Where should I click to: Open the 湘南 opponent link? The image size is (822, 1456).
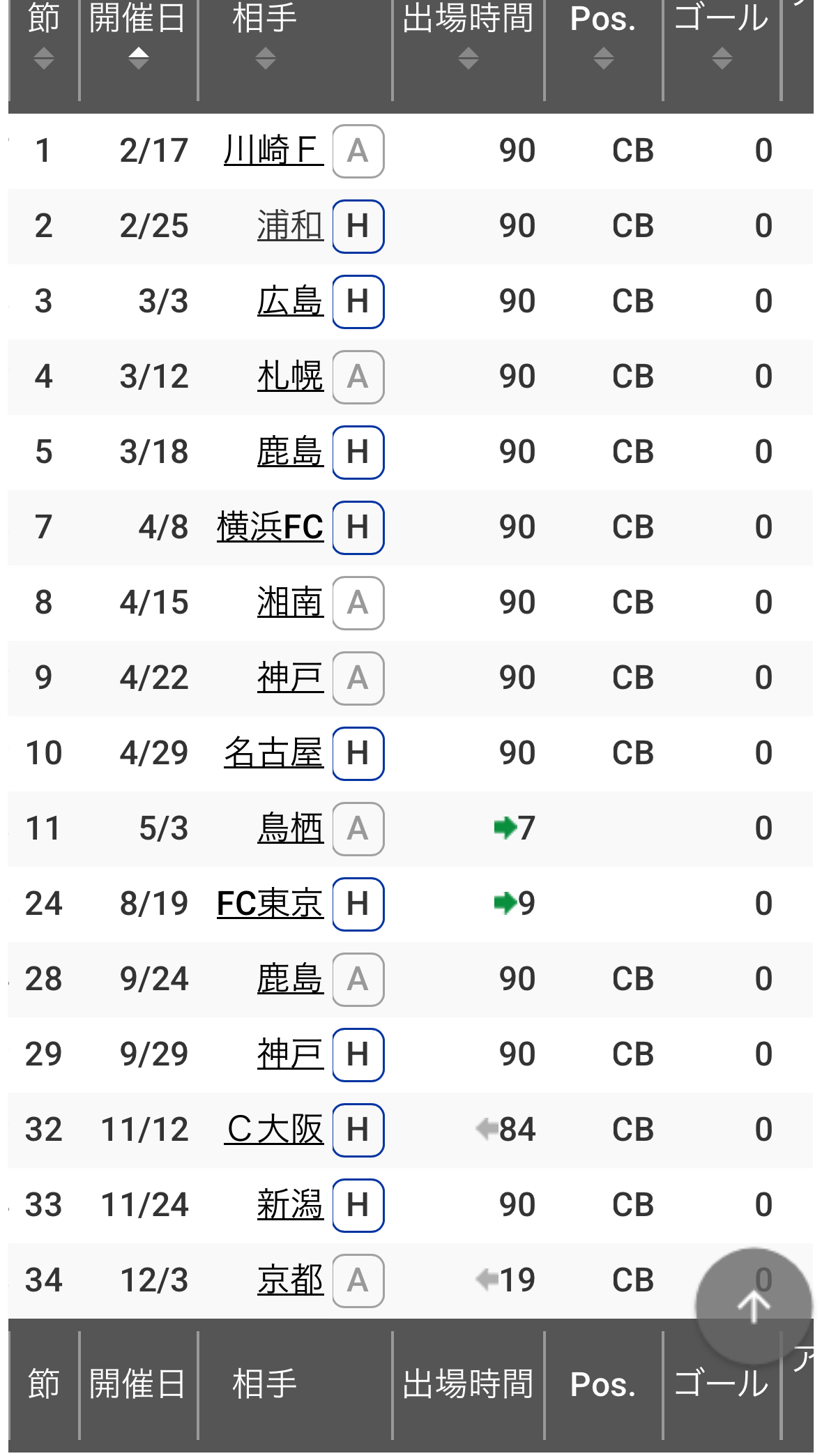[x=290, y=602]
